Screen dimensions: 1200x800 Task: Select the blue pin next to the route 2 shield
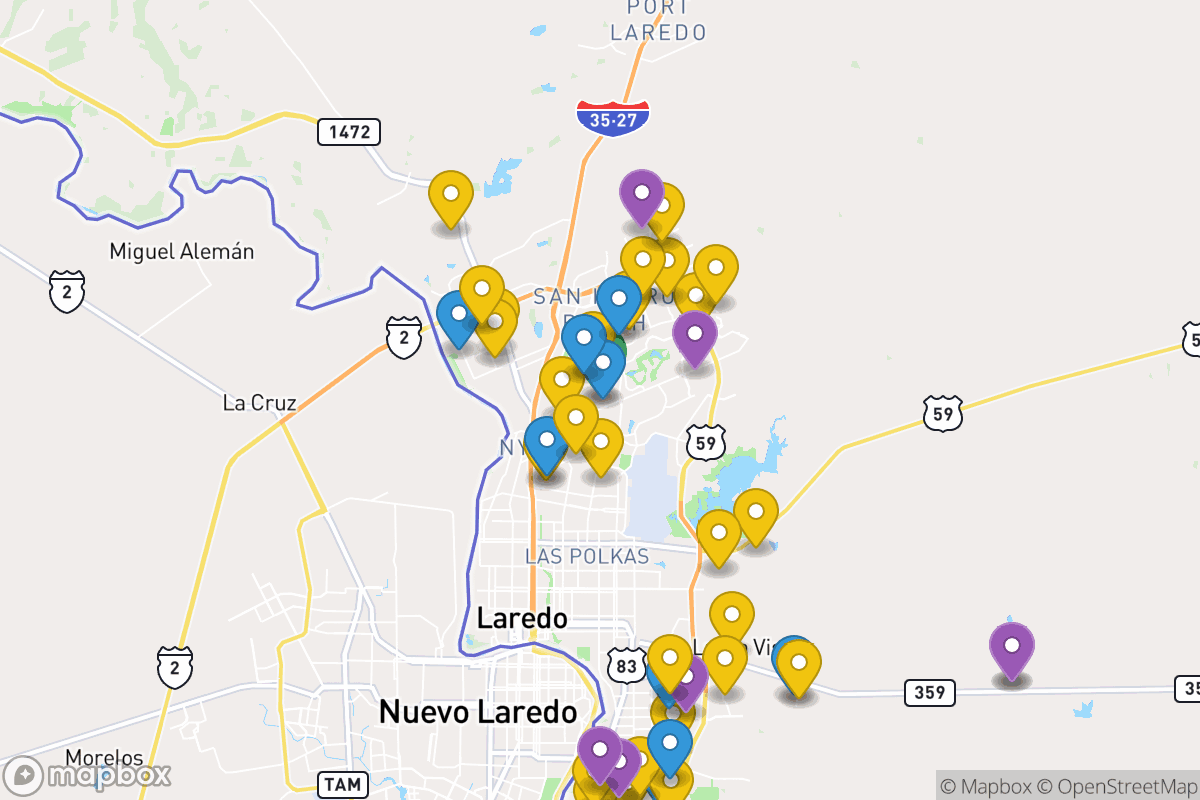(458, 318)
